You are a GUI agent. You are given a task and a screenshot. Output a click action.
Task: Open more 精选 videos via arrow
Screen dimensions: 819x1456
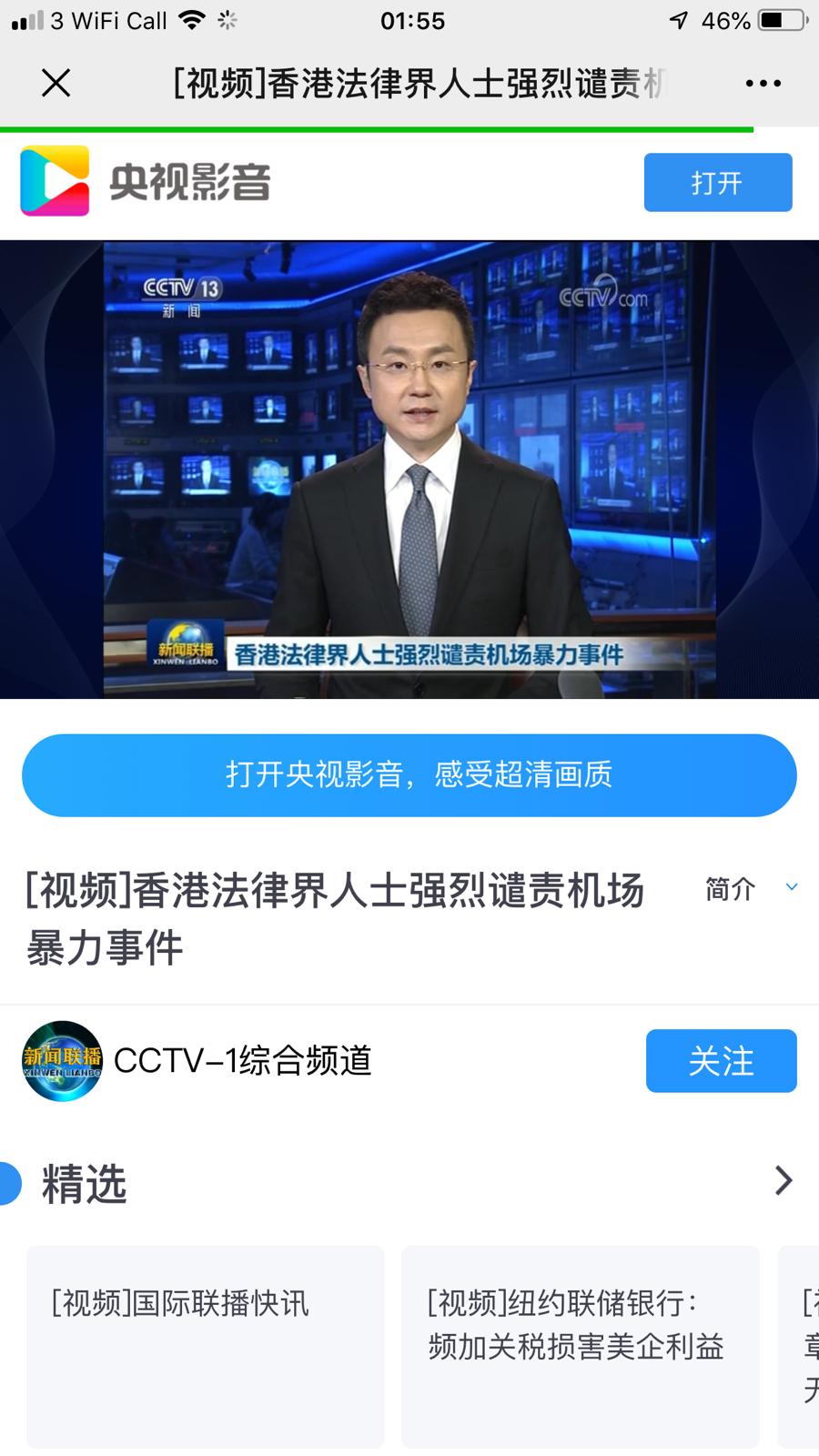pos(783,1181)
